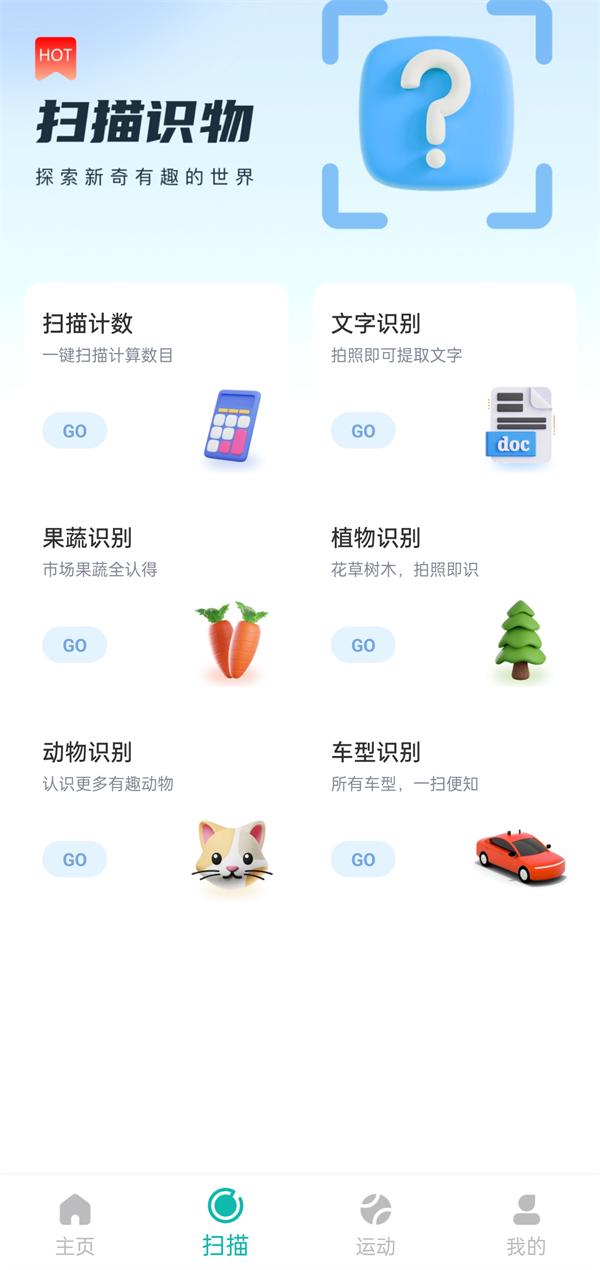Open the 我的 tab

[526, 1223]
